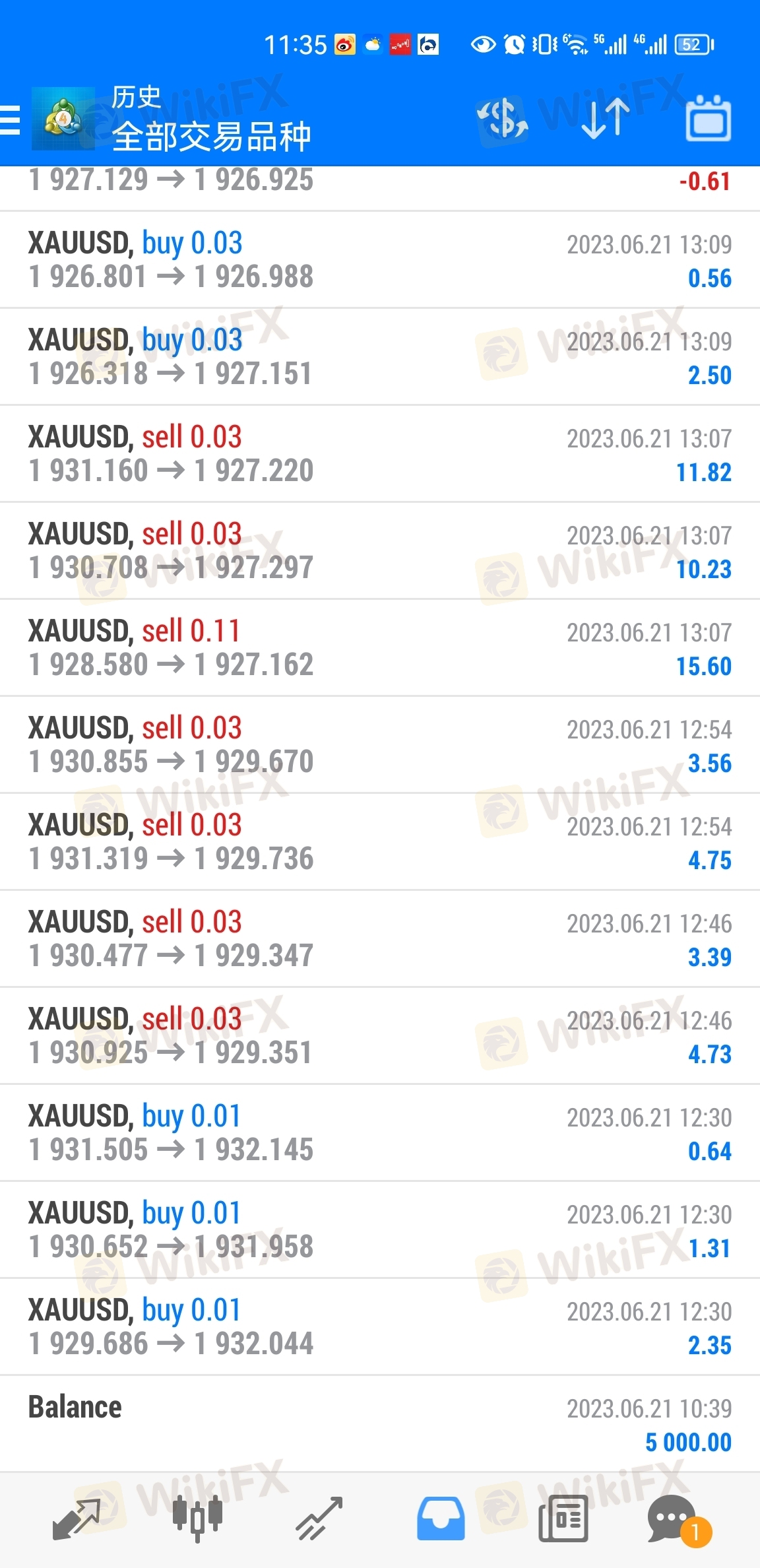This screenshot has width=760, height=1568.
Task: Open the calendar date range picker
Action: tap(709, 119)
